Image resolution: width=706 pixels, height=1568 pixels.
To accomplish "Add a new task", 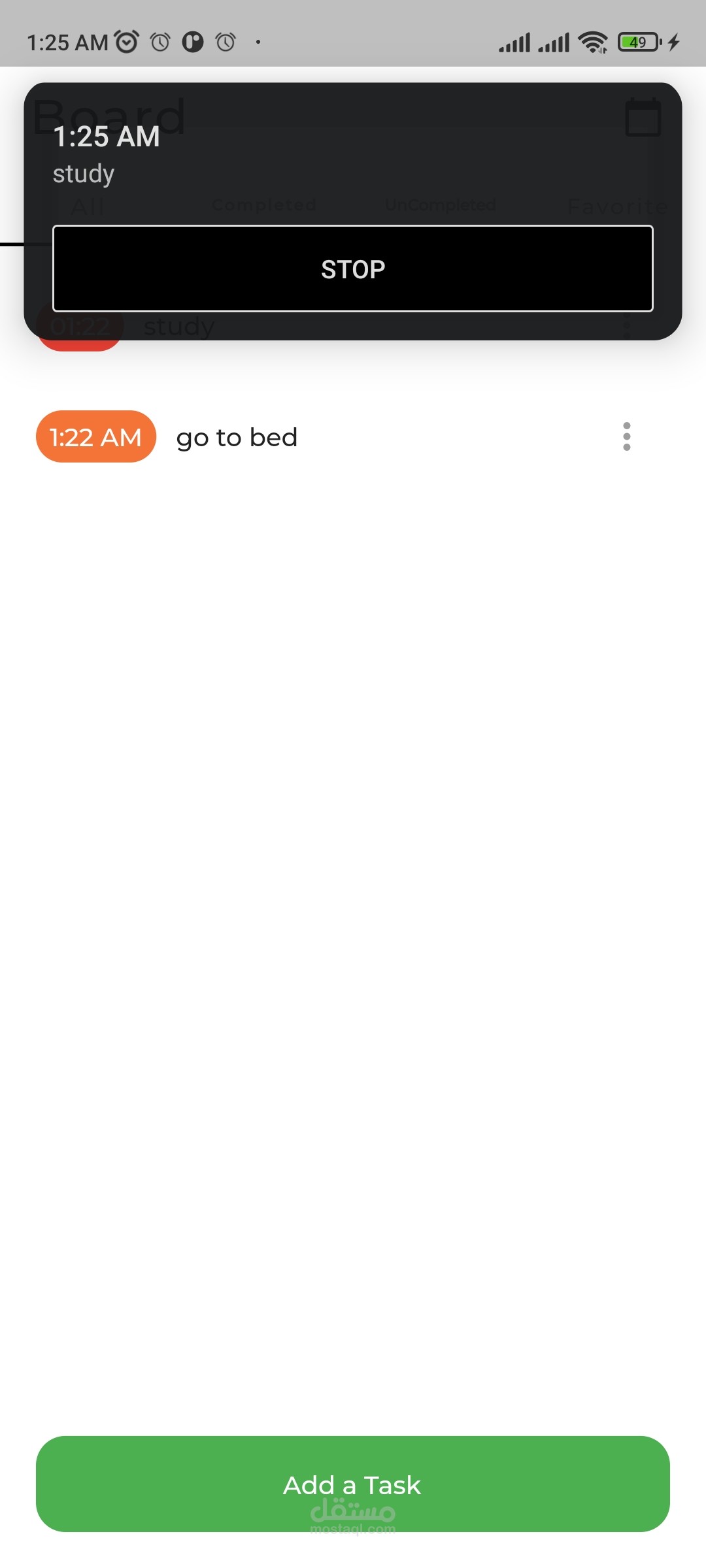I will (x=353, y=1483).
